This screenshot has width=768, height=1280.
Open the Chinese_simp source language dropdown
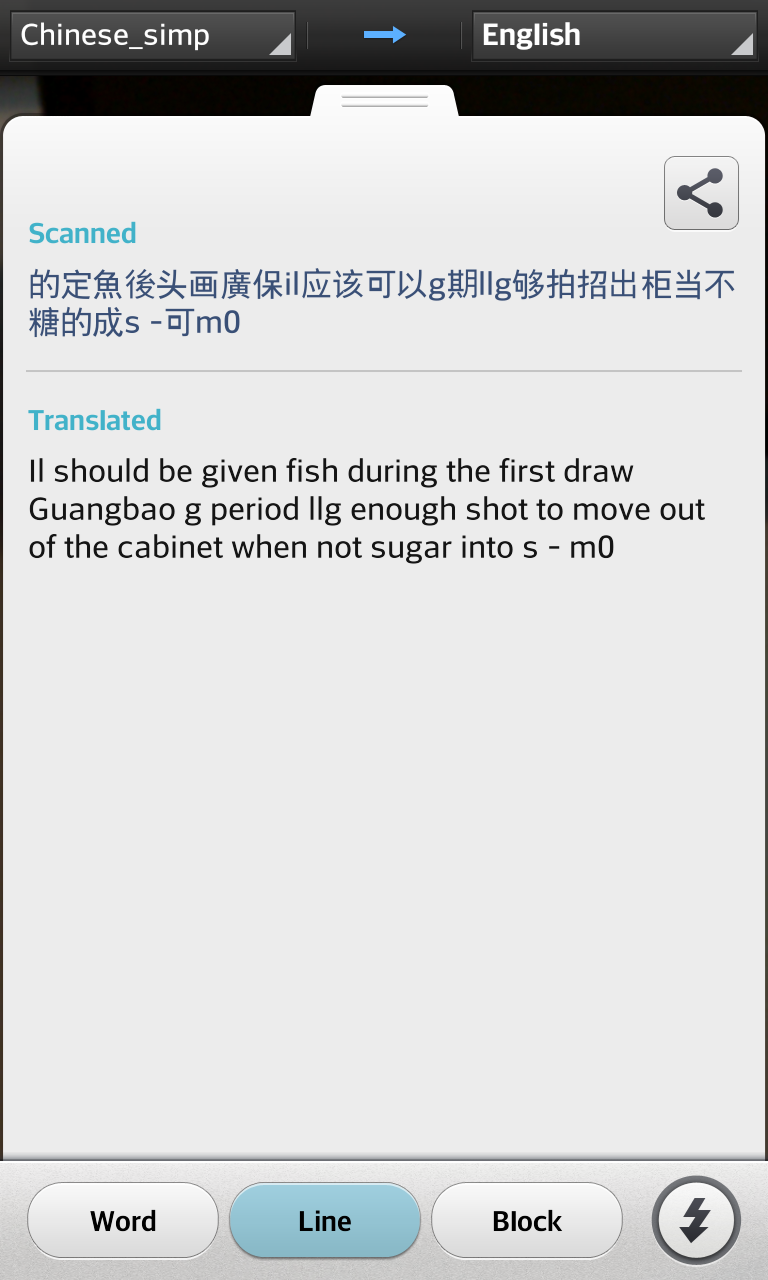pyautogui.click(x=153, y=35)
